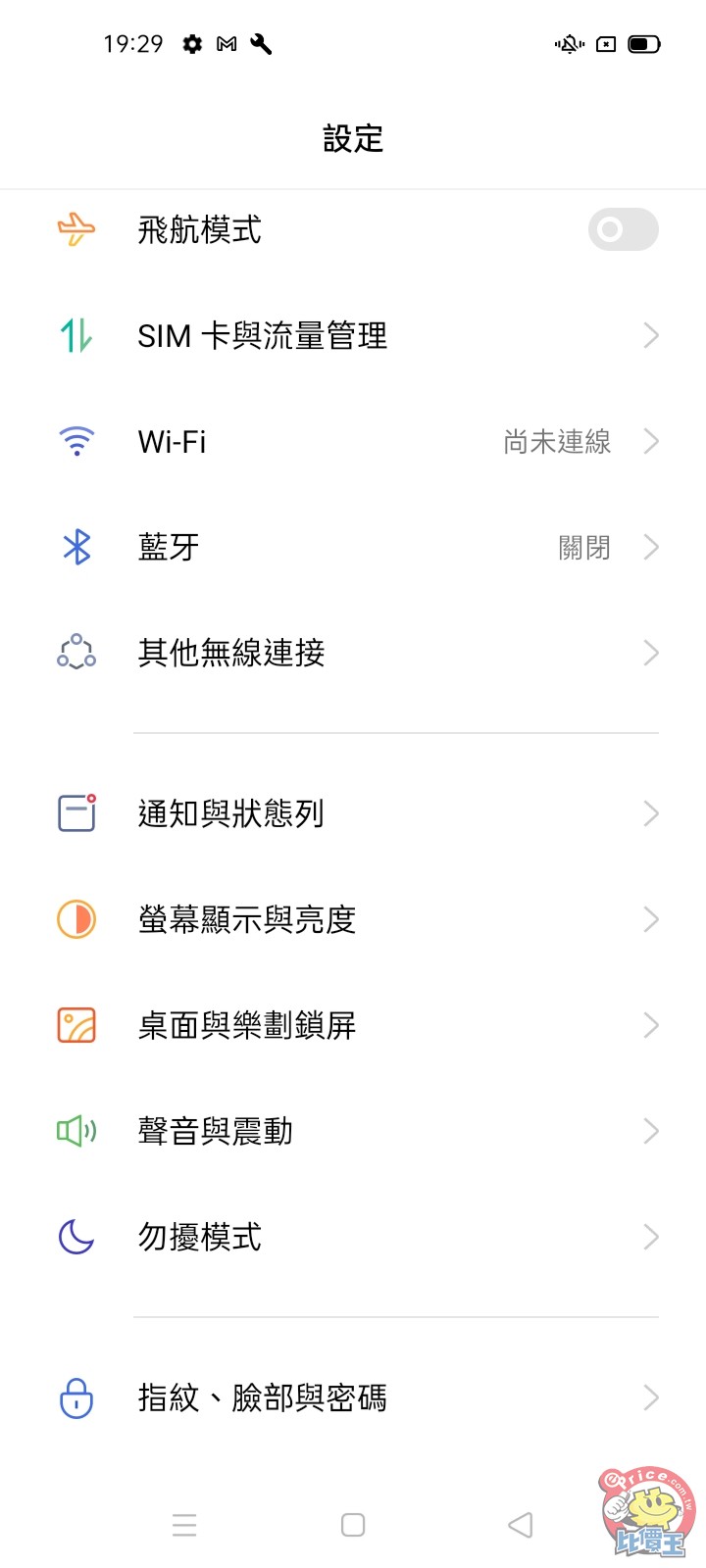
Task: Turn on flight mode using its switch
Action: pos(623,228)
